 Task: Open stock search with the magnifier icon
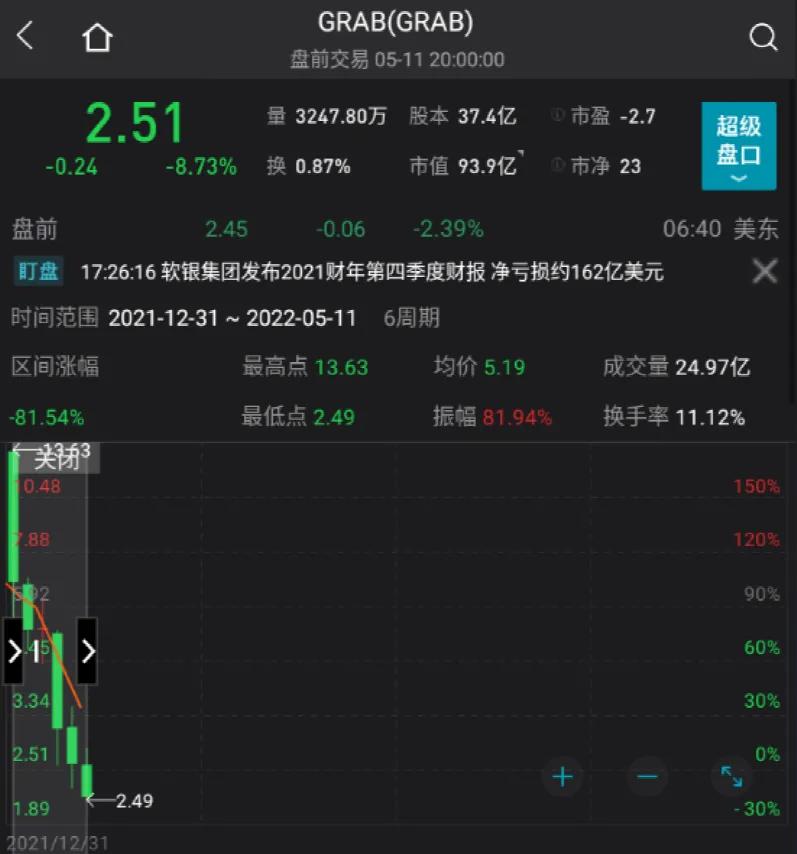pos(763,37)
